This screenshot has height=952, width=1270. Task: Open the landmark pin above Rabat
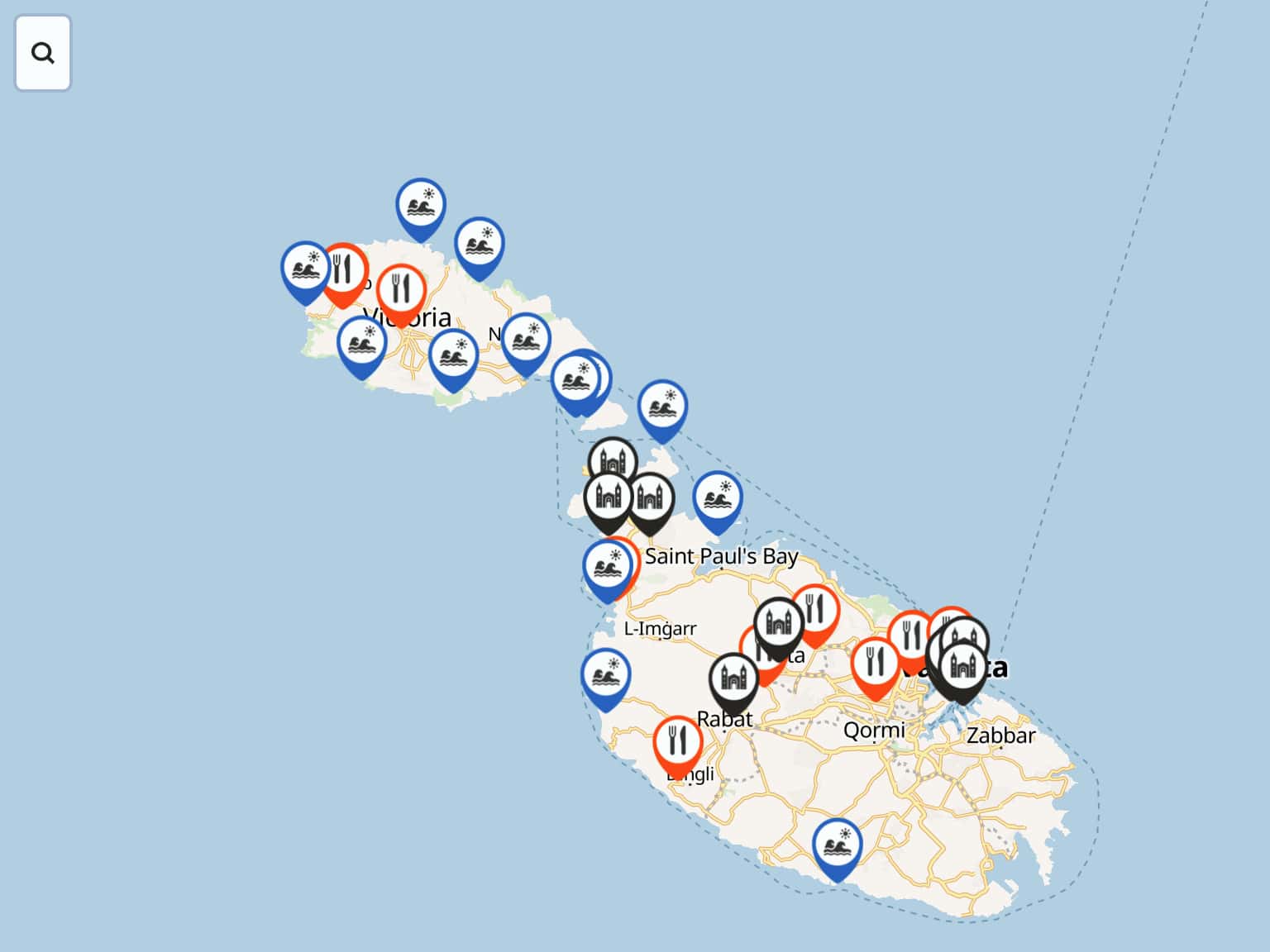click(733, 678)
